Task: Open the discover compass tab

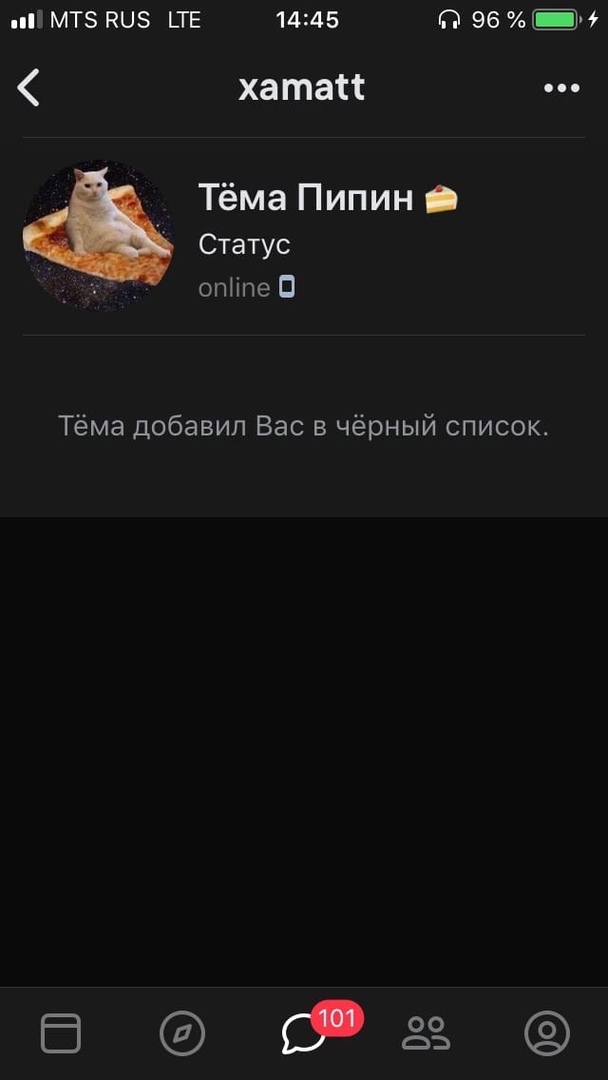Action: pyautogui.click(x=182, y=1033)
